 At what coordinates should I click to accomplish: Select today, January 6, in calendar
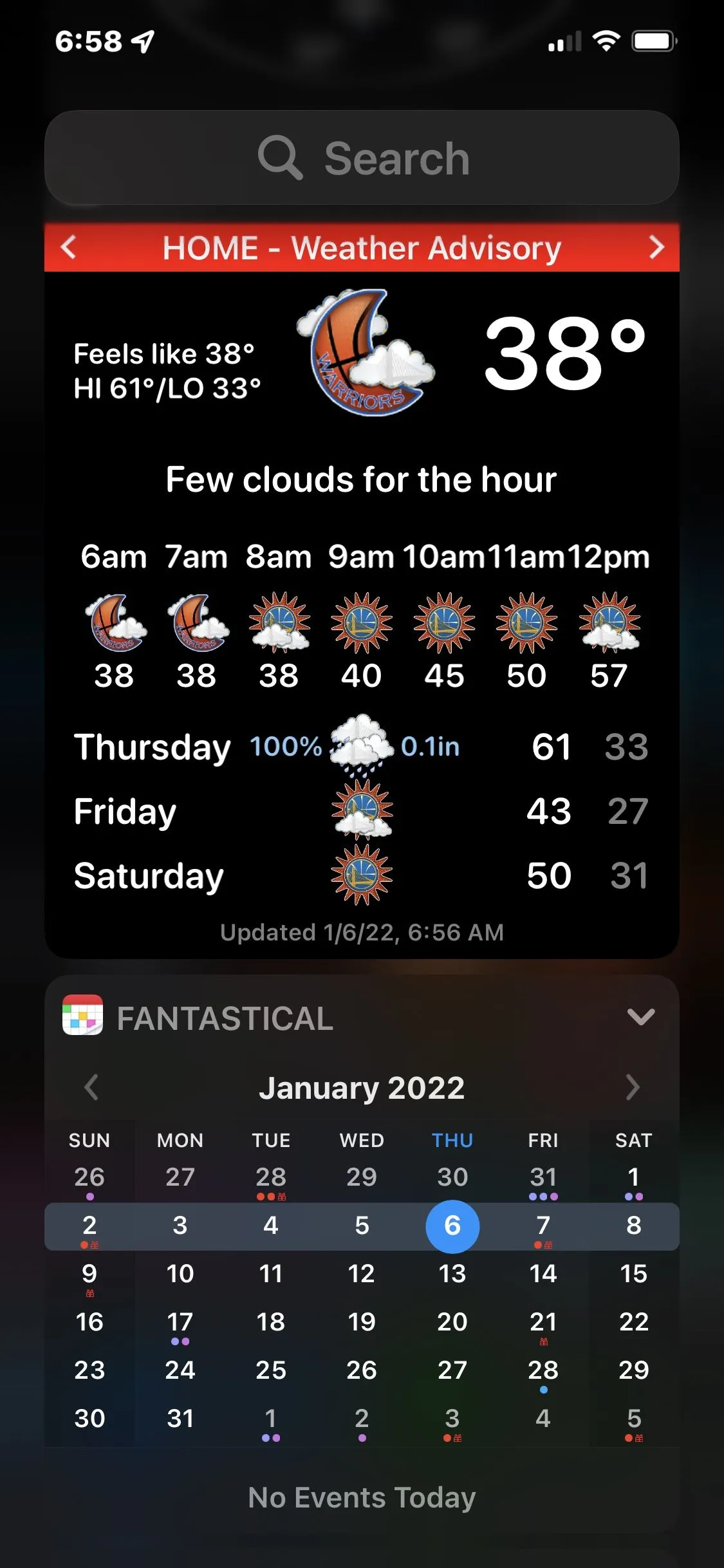(452, 1226)
